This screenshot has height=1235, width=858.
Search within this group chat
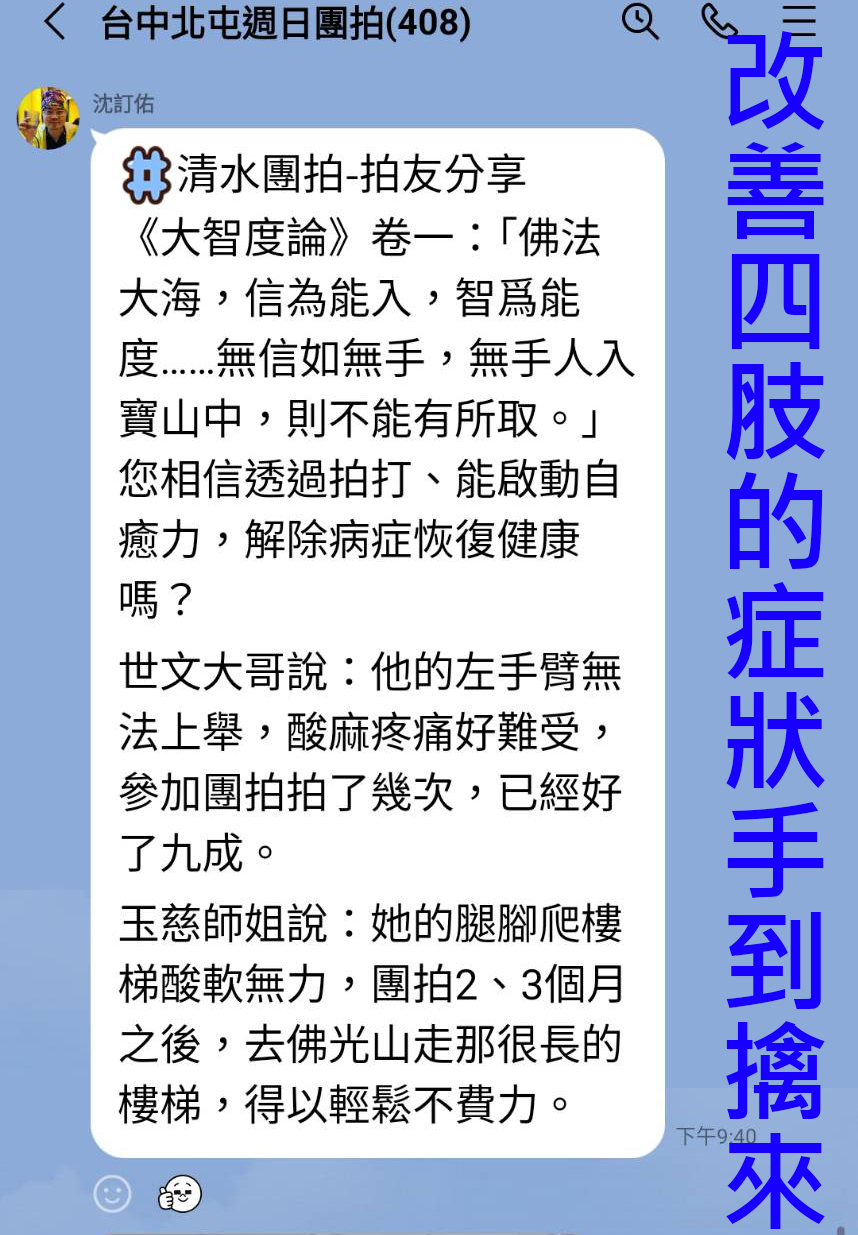coord(640,21)
